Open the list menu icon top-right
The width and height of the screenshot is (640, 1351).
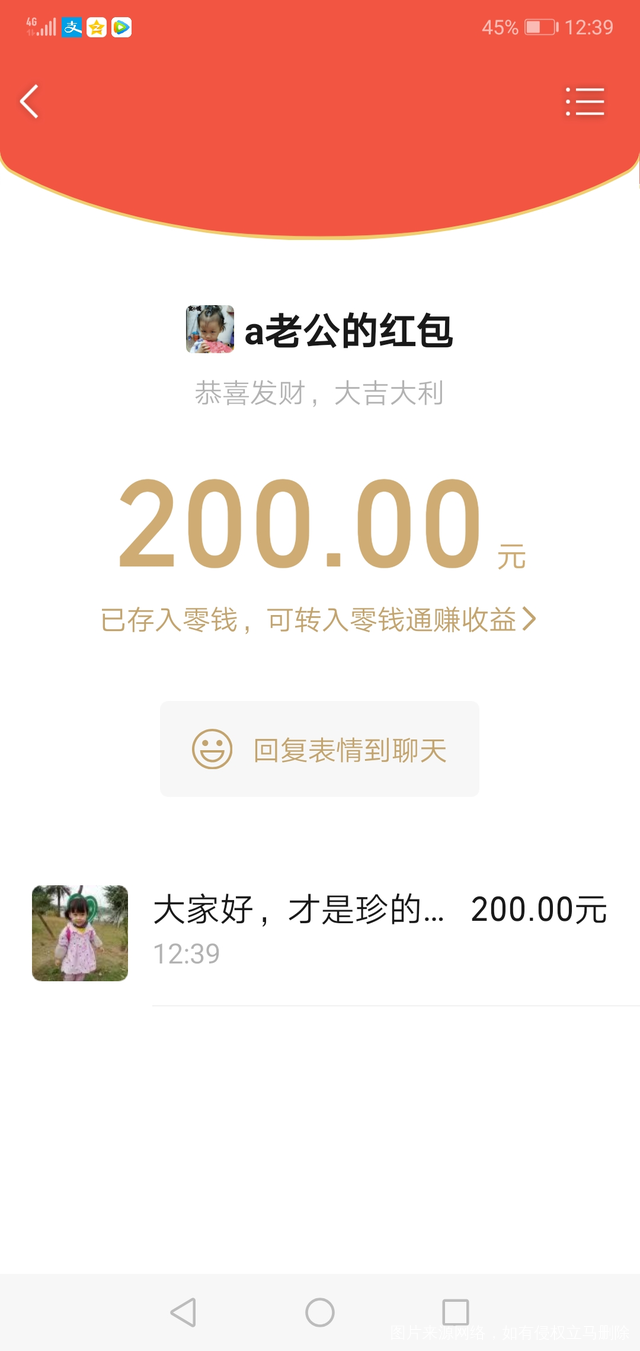point(584,101)
